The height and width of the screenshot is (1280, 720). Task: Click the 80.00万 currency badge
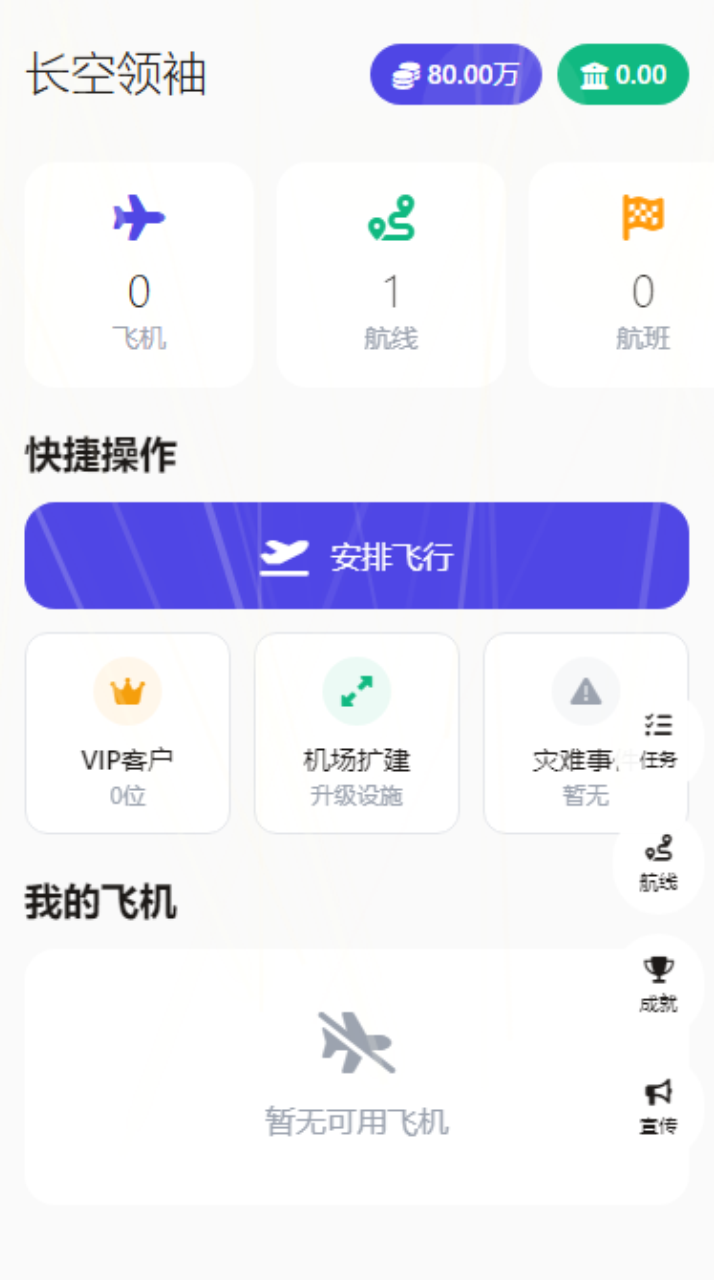(455, 74)
